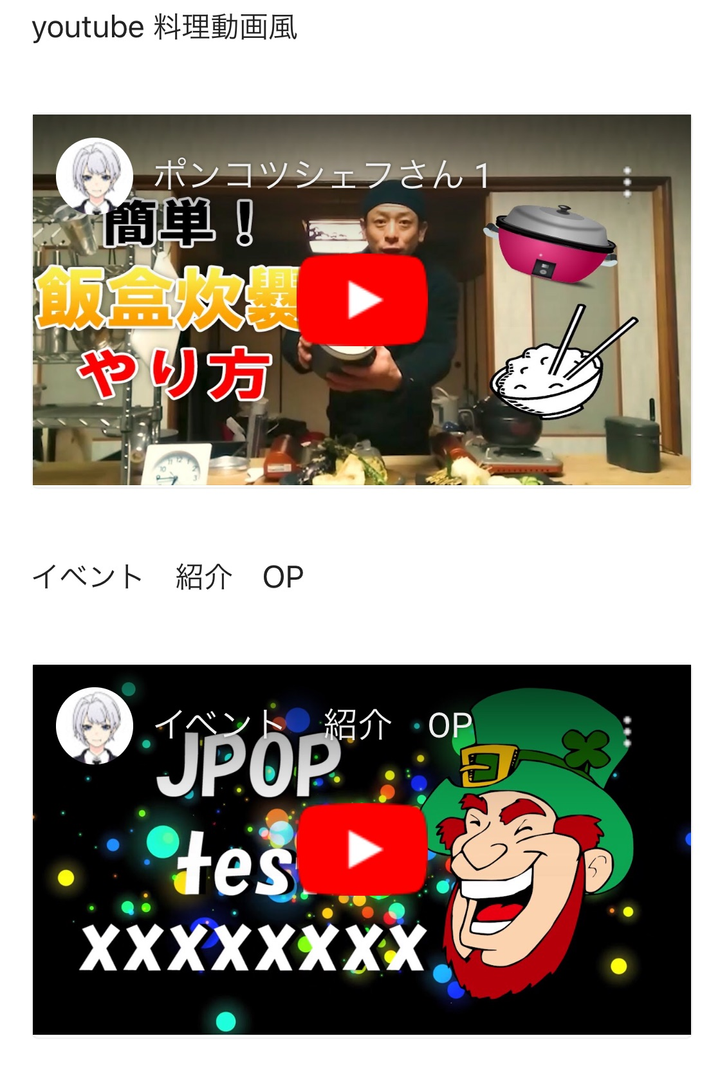Open the ポンコツシェフさん１ video title link
This screenshot has width=720, height=1083.
pyautogui.click(x=321, y=176)
